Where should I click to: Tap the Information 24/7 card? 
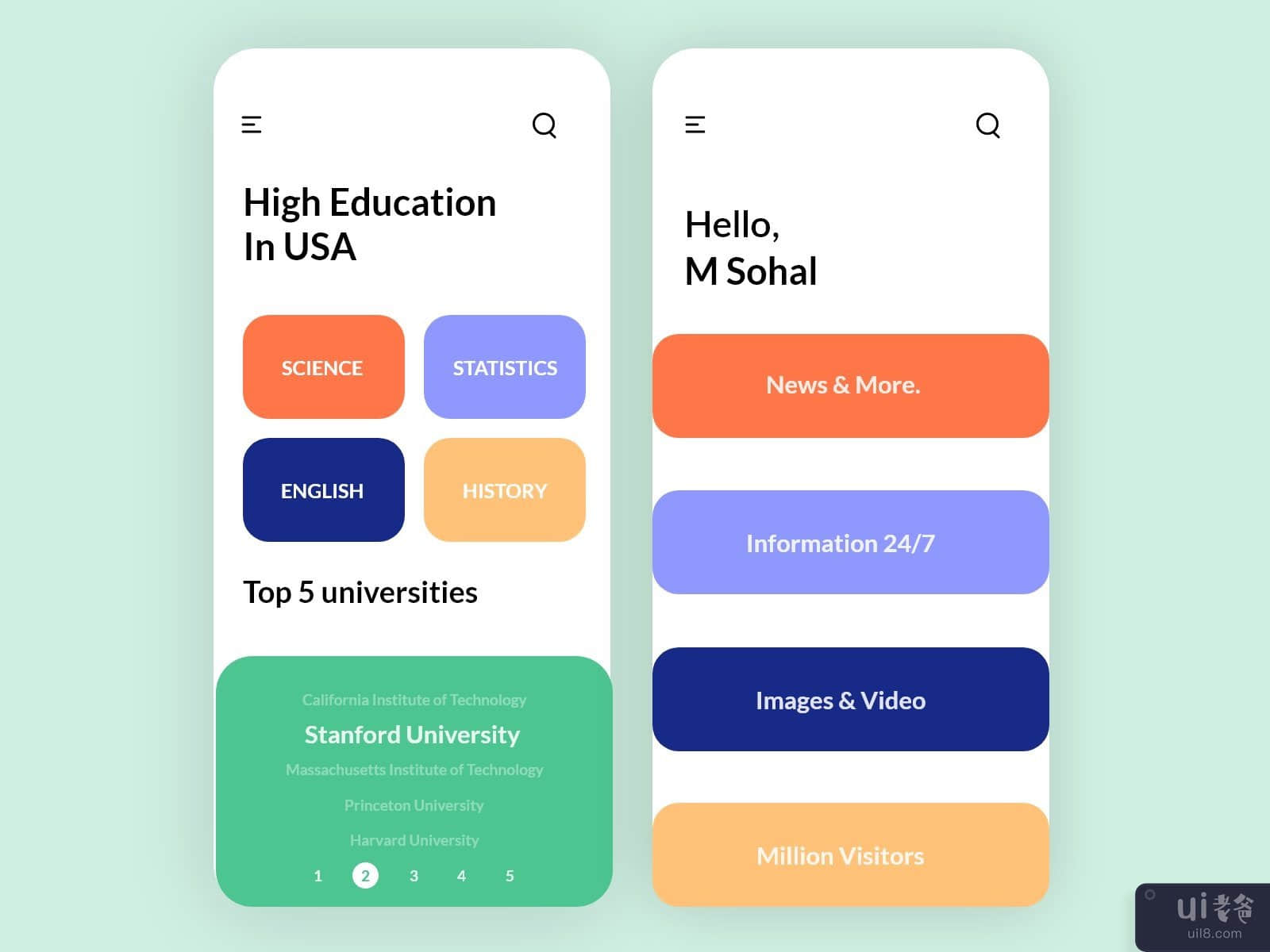pos(850,543)
